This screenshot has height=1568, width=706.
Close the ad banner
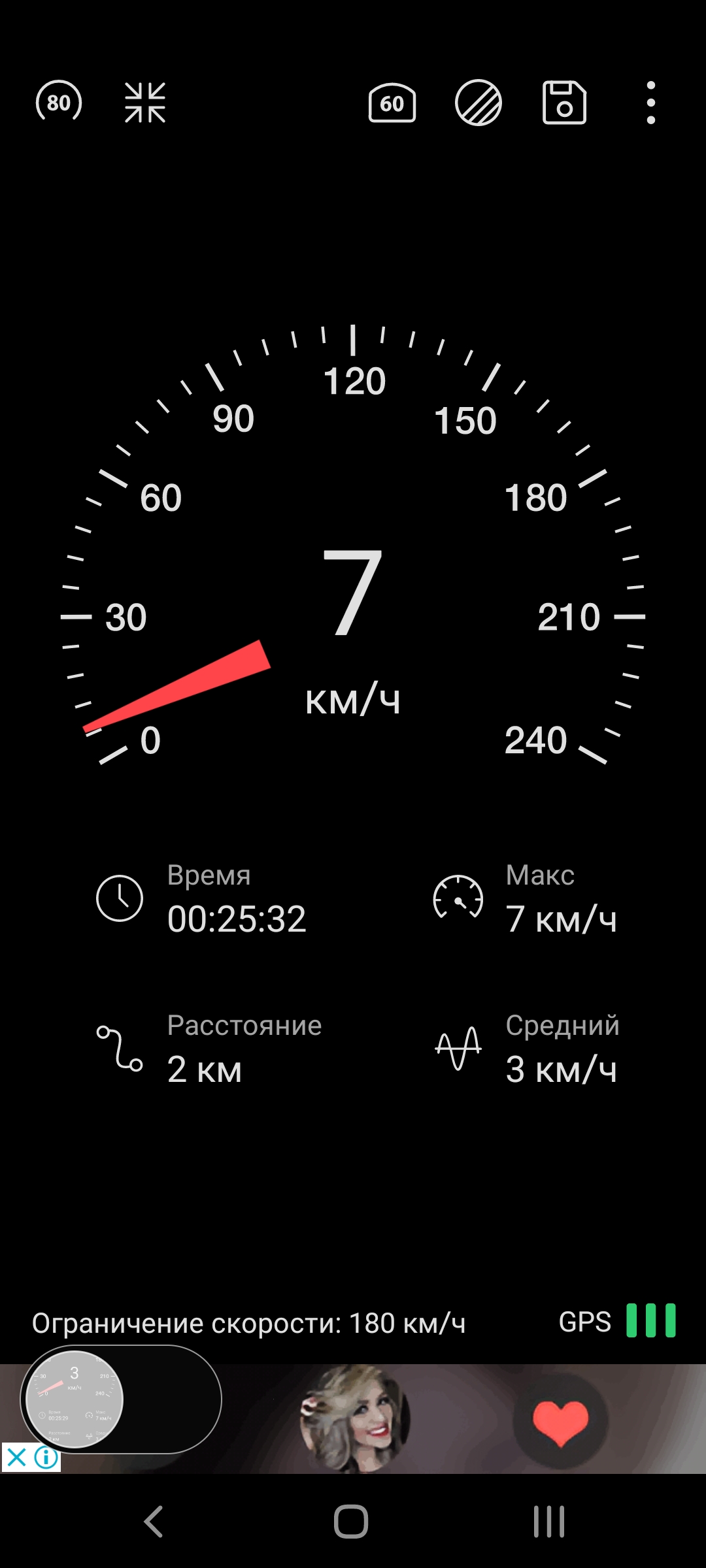click(16, 1457)
